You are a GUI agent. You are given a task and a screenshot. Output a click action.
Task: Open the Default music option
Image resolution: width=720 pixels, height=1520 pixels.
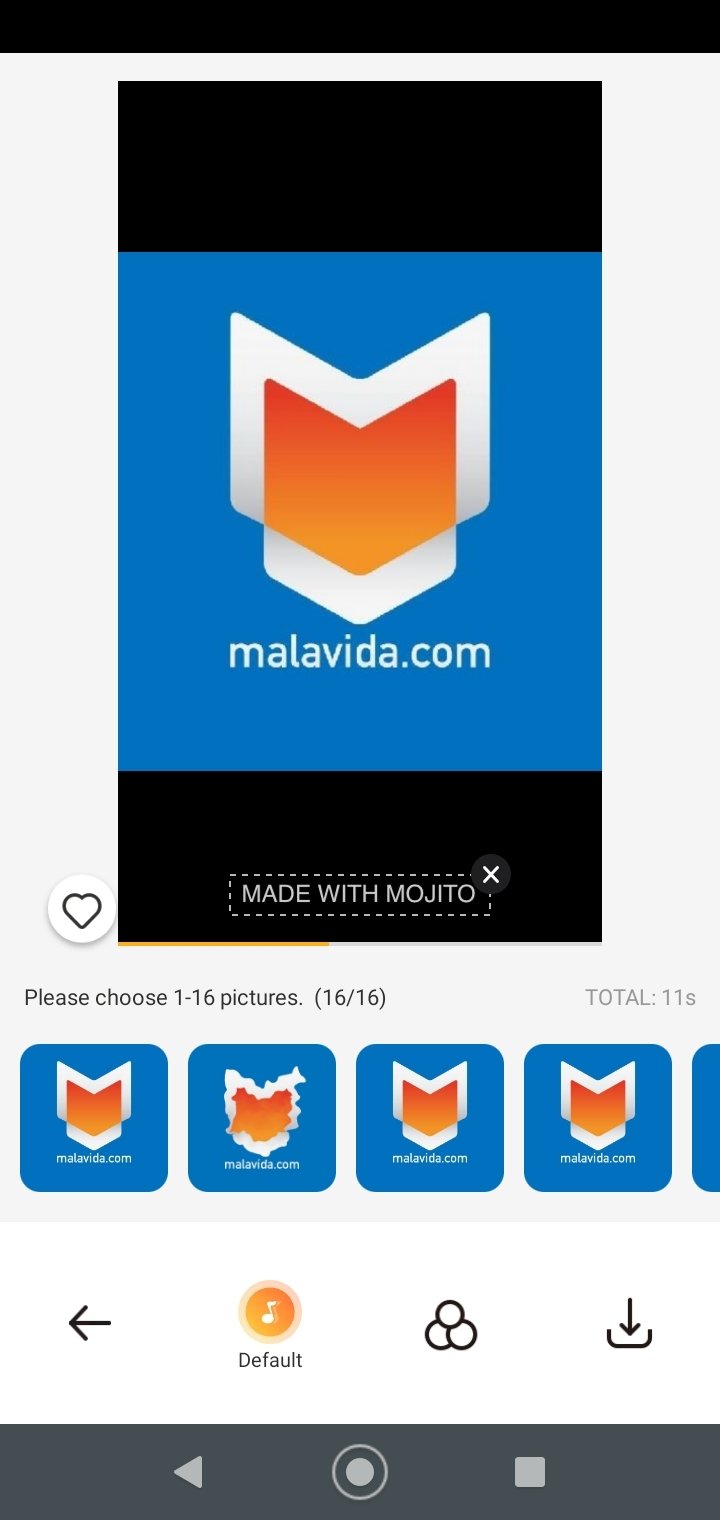coord(270,1325)
